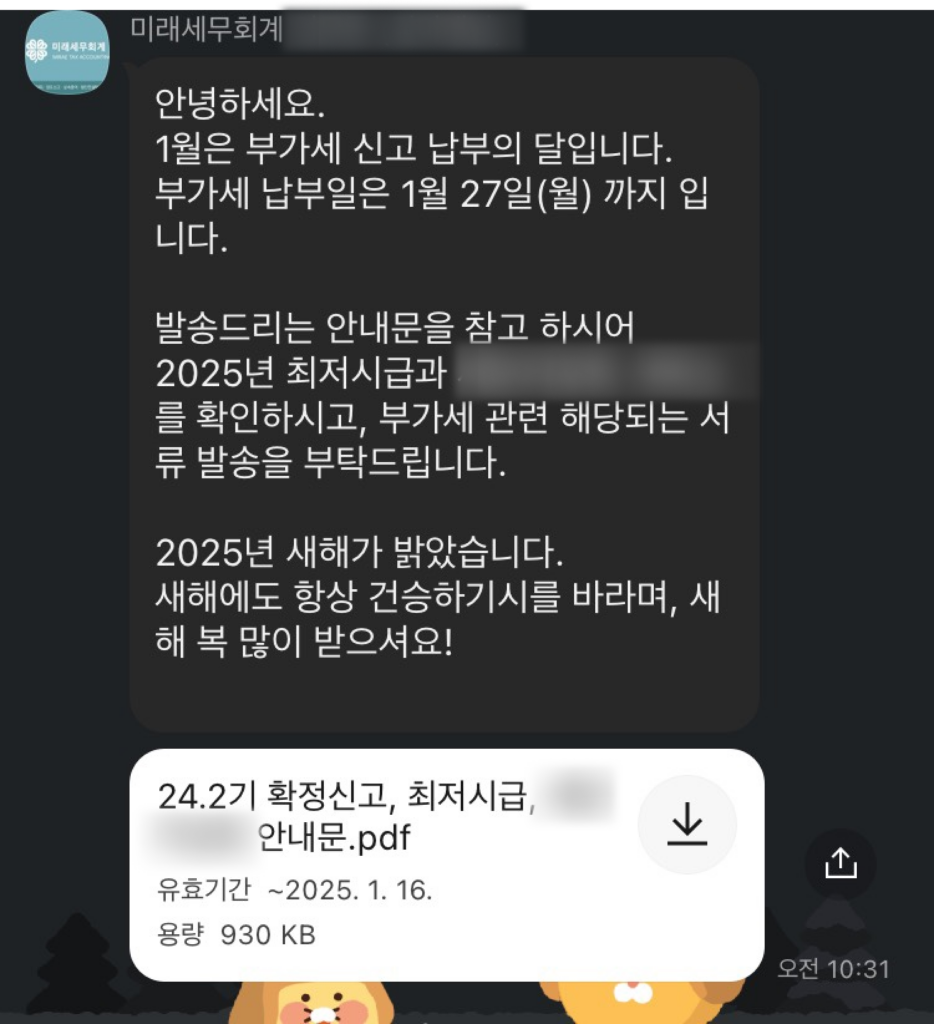
Task: Share the attached PDF file
Action: tap(841, 863)
